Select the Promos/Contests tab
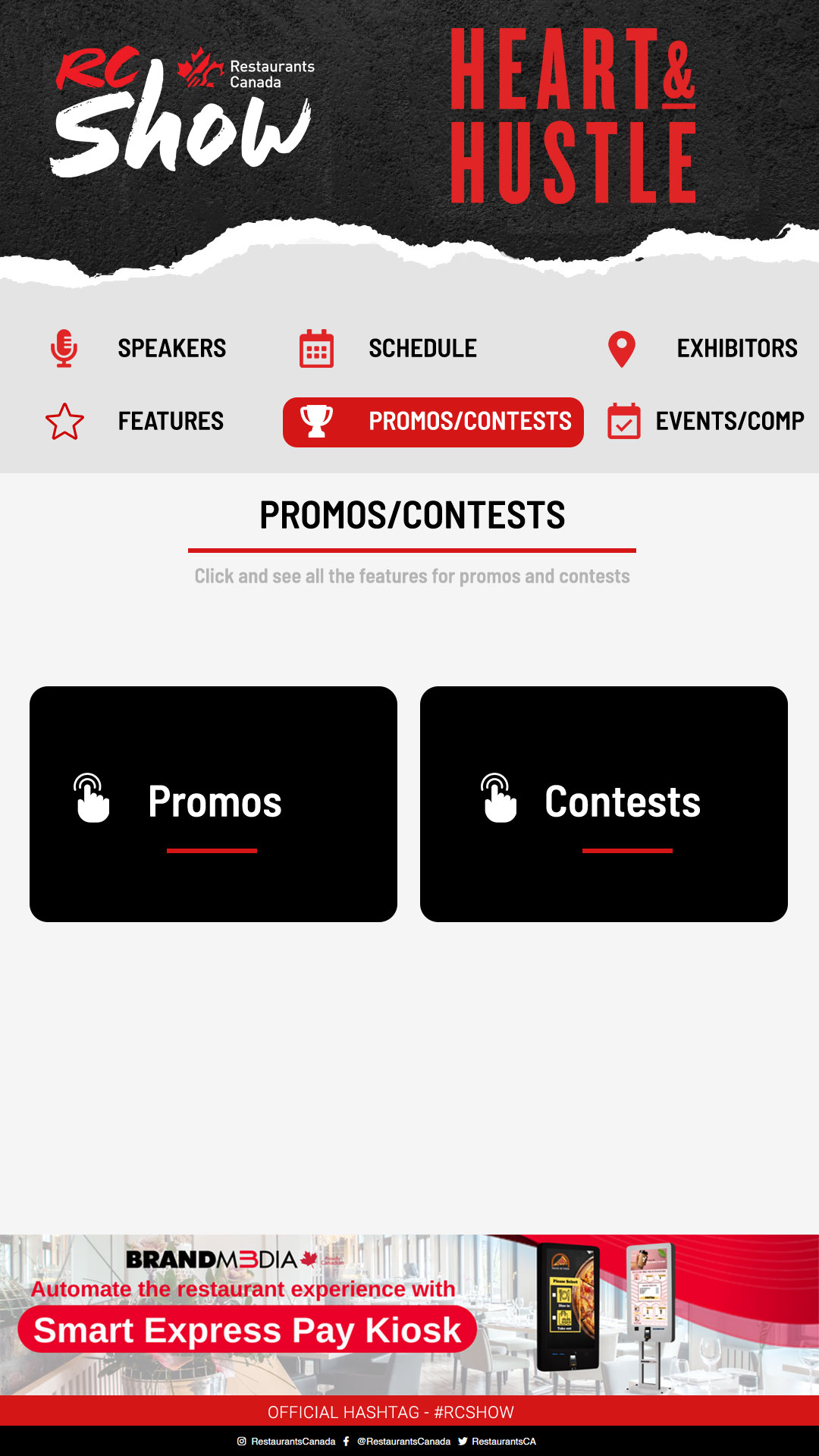819x1456 pixels. click(x=434, y=422)
